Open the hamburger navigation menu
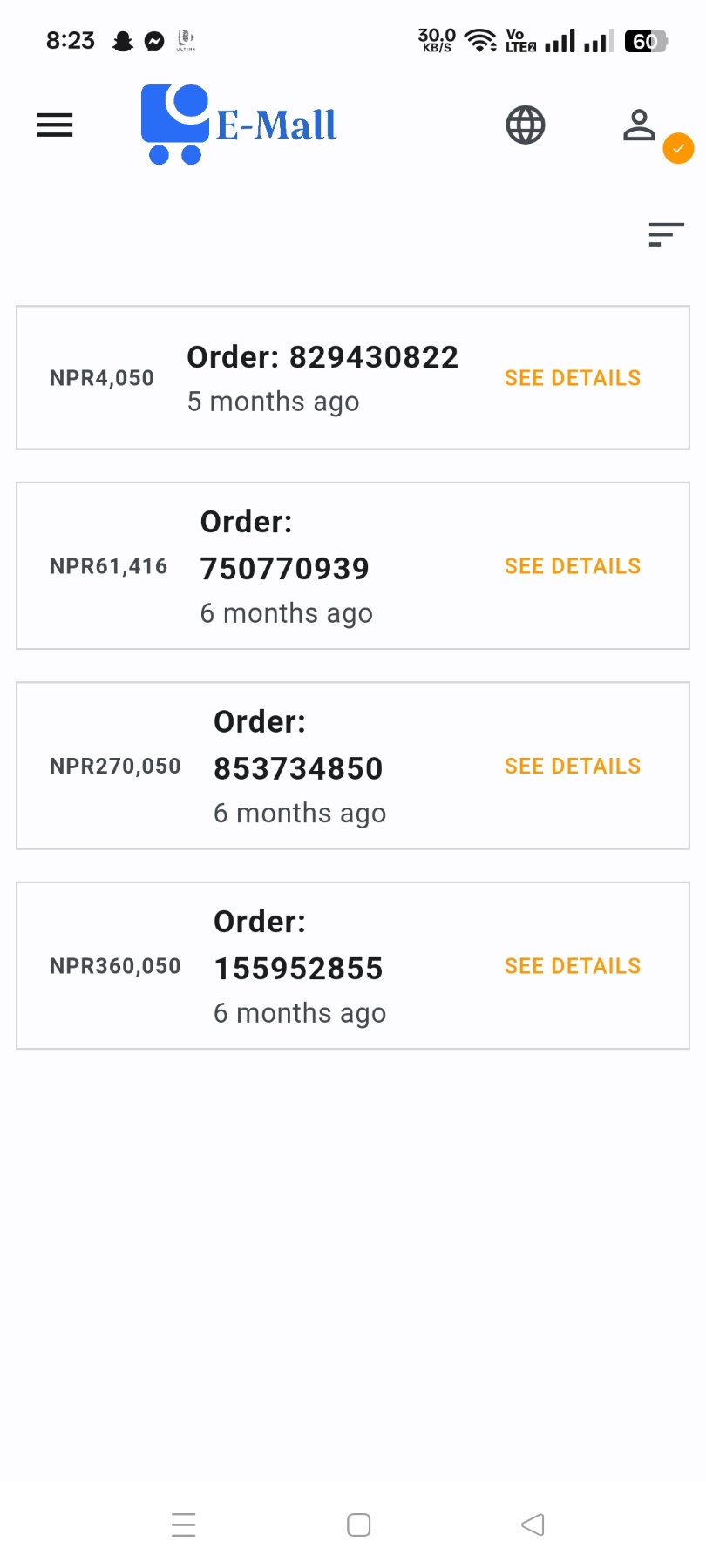 click(54, 125)
